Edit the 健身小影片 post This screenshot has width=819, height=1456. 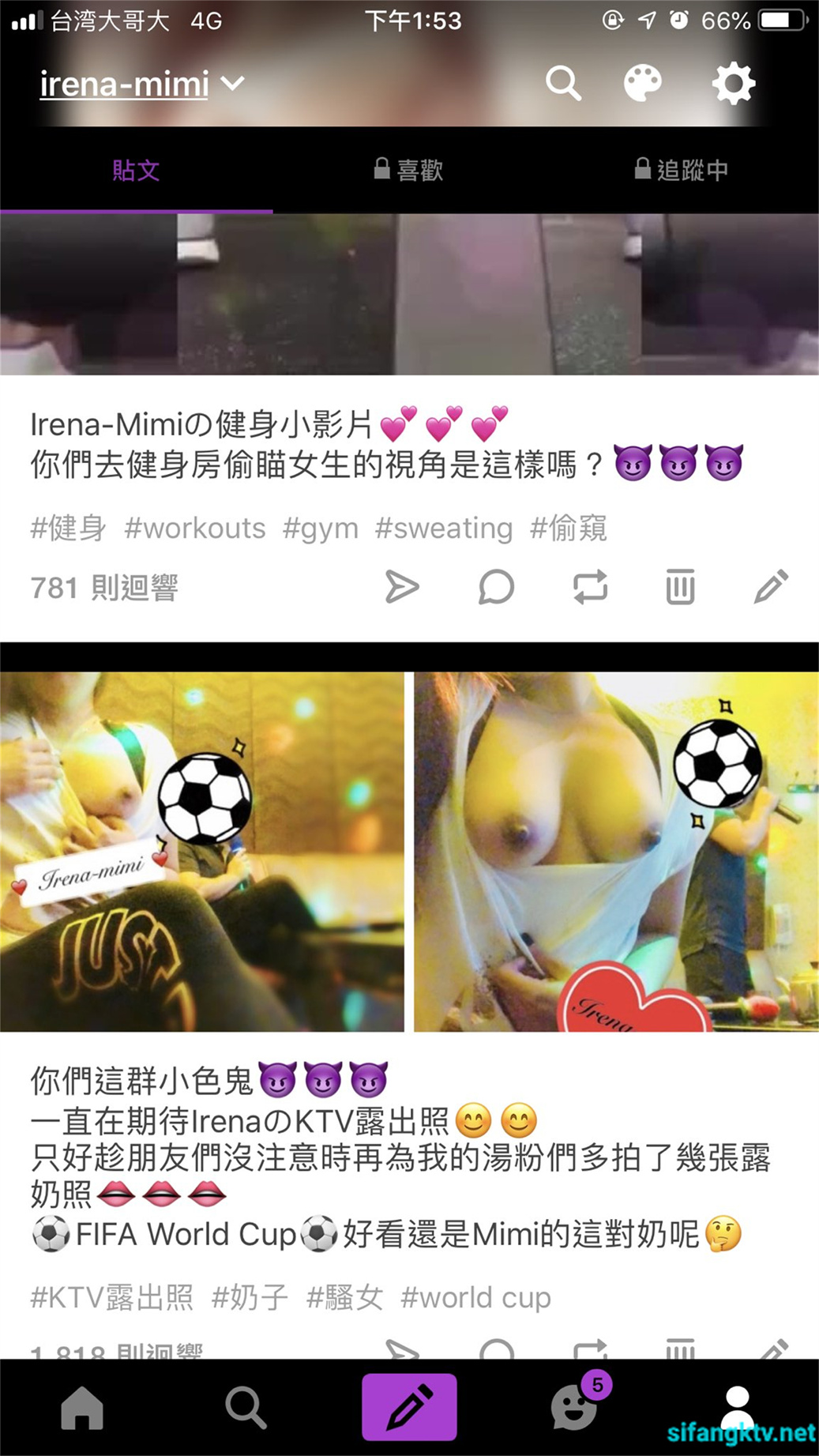771,587
